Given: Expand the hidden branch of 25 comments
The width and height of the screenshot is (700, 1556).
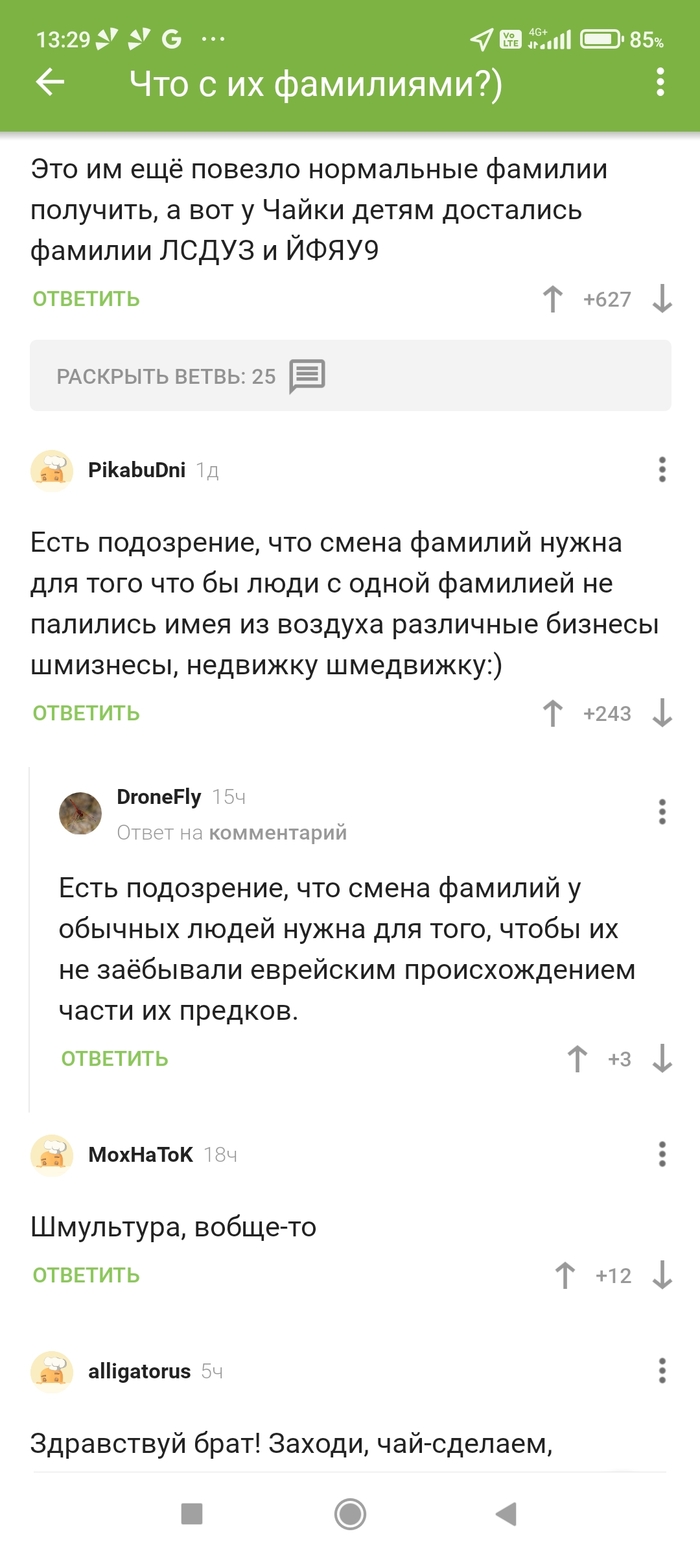Looking at the screenshot, I should [350, 376].
